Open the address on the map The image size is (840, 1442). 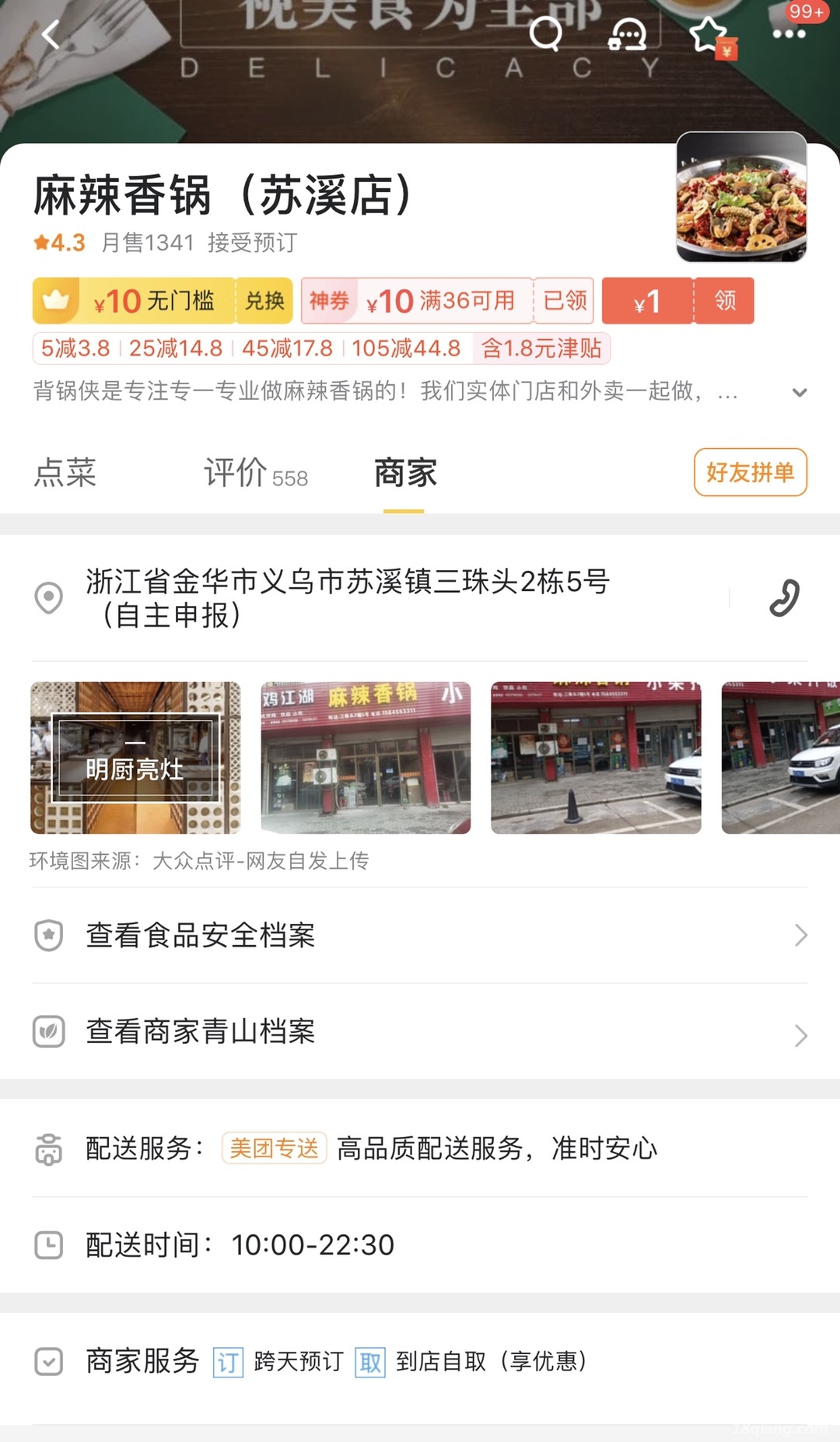(x=347, y=597)
